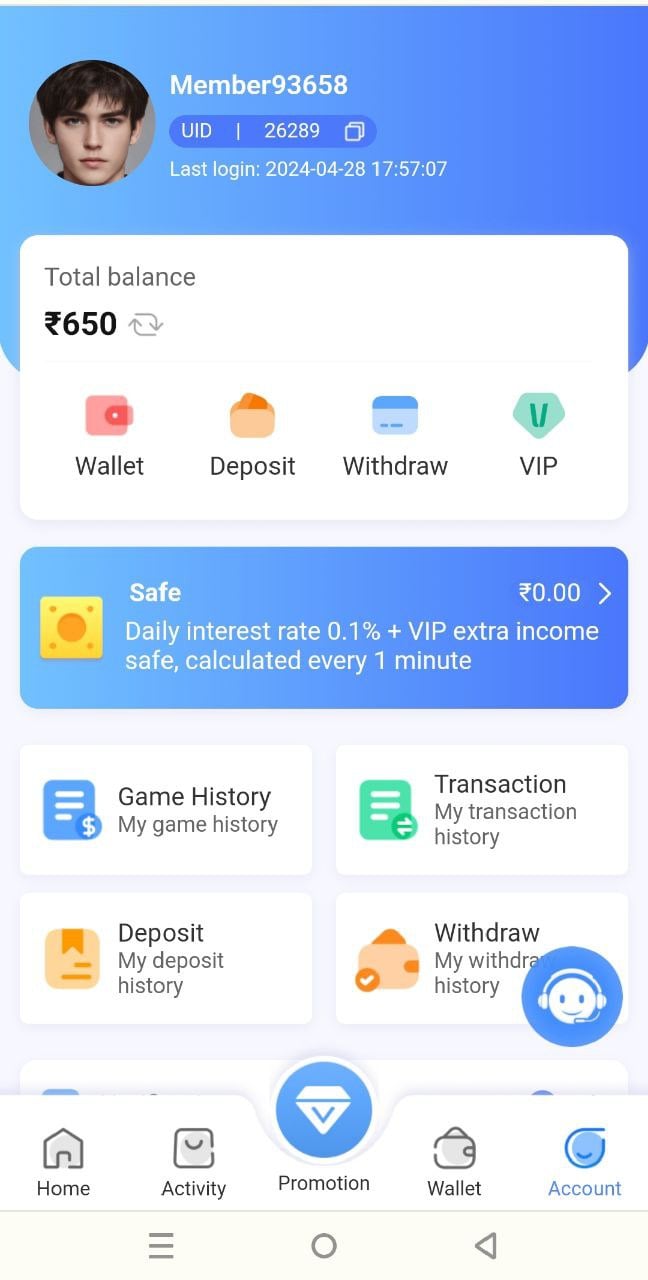Open My transaction history card
The width and height of the screenshot is (648, 1280).
(481, 810)
